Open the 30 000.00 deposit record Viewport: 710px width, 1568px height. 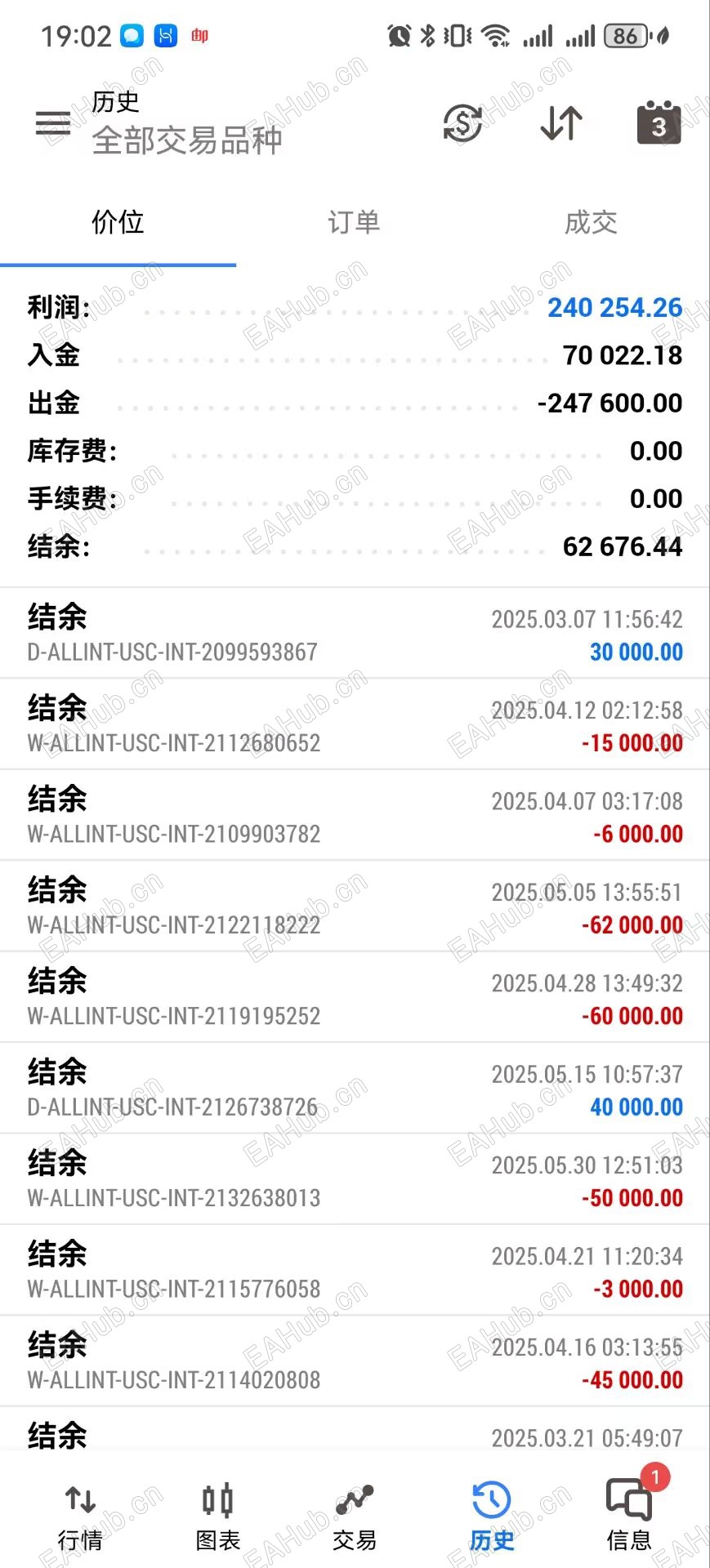(x=355, y=634)
